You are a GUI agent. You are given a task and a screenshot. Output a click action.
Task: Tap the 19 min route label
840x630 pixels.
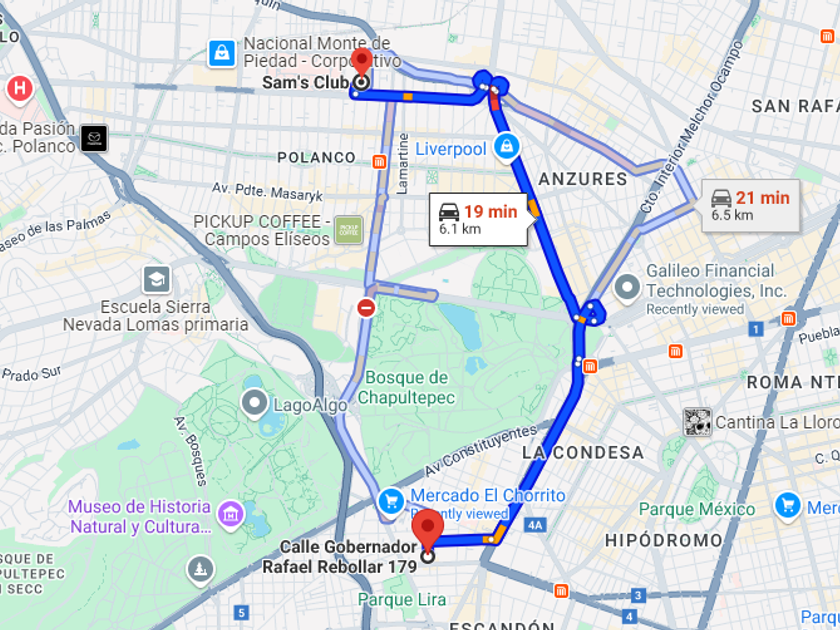pyautogui.click(x=478, y=220)
